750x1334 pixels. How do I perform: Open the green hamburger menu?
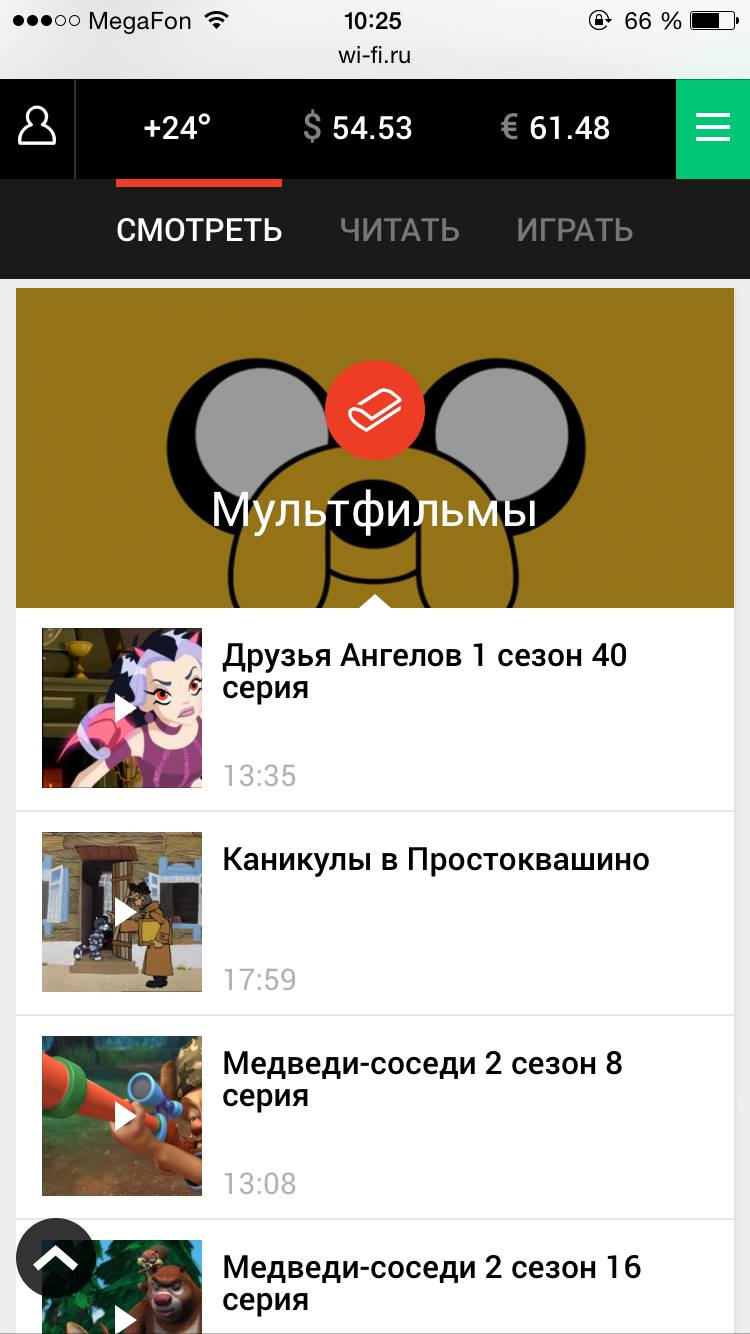pyautogui.click(x=712, y=128)
